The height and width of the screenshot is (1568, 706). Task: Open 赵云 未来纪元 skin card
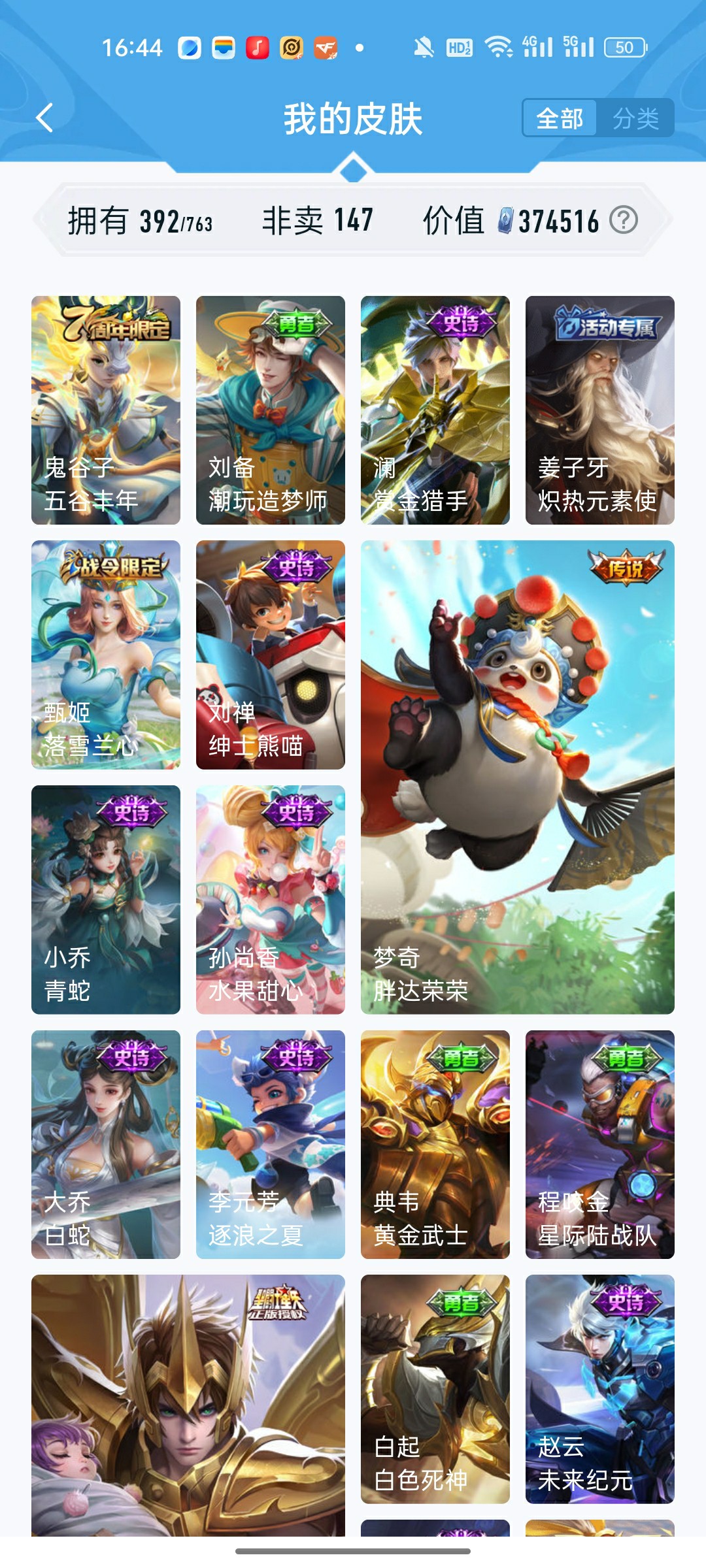point(600,1389)
